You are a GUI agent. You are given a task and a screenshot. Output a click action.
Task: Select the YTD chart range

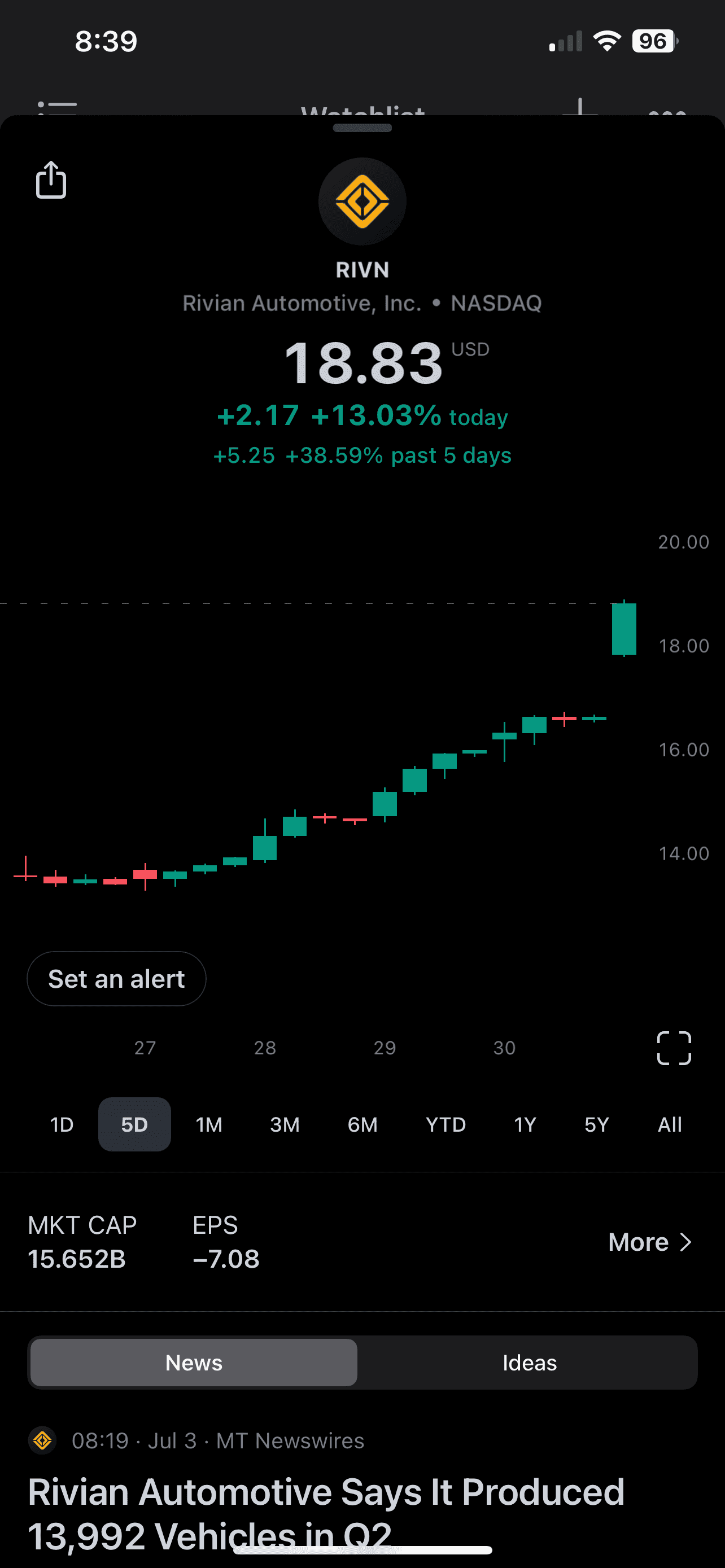pos(446,1124)
